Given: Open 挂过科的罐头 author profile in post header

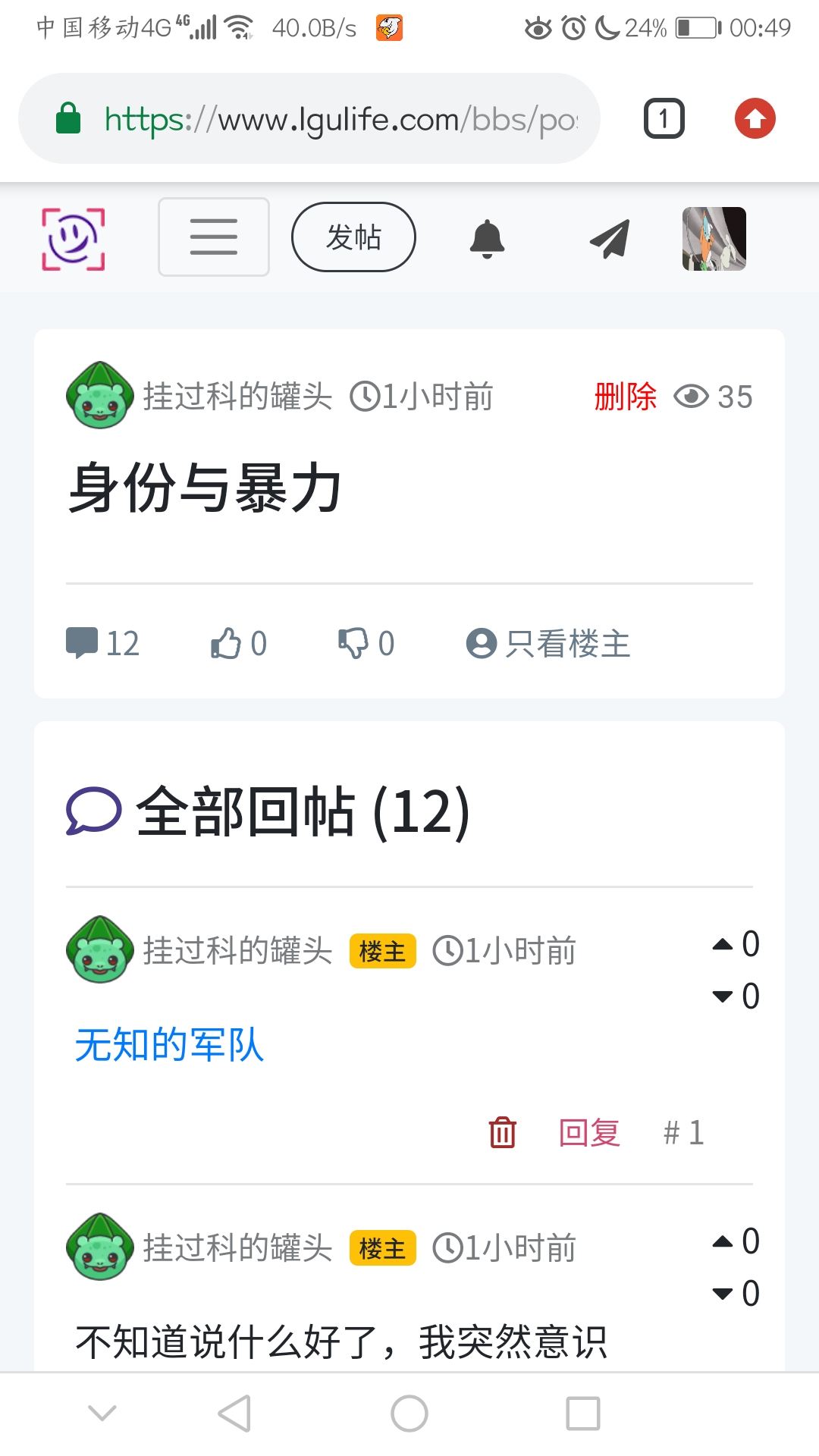Looking at the screenshot, I should (237, 397).
